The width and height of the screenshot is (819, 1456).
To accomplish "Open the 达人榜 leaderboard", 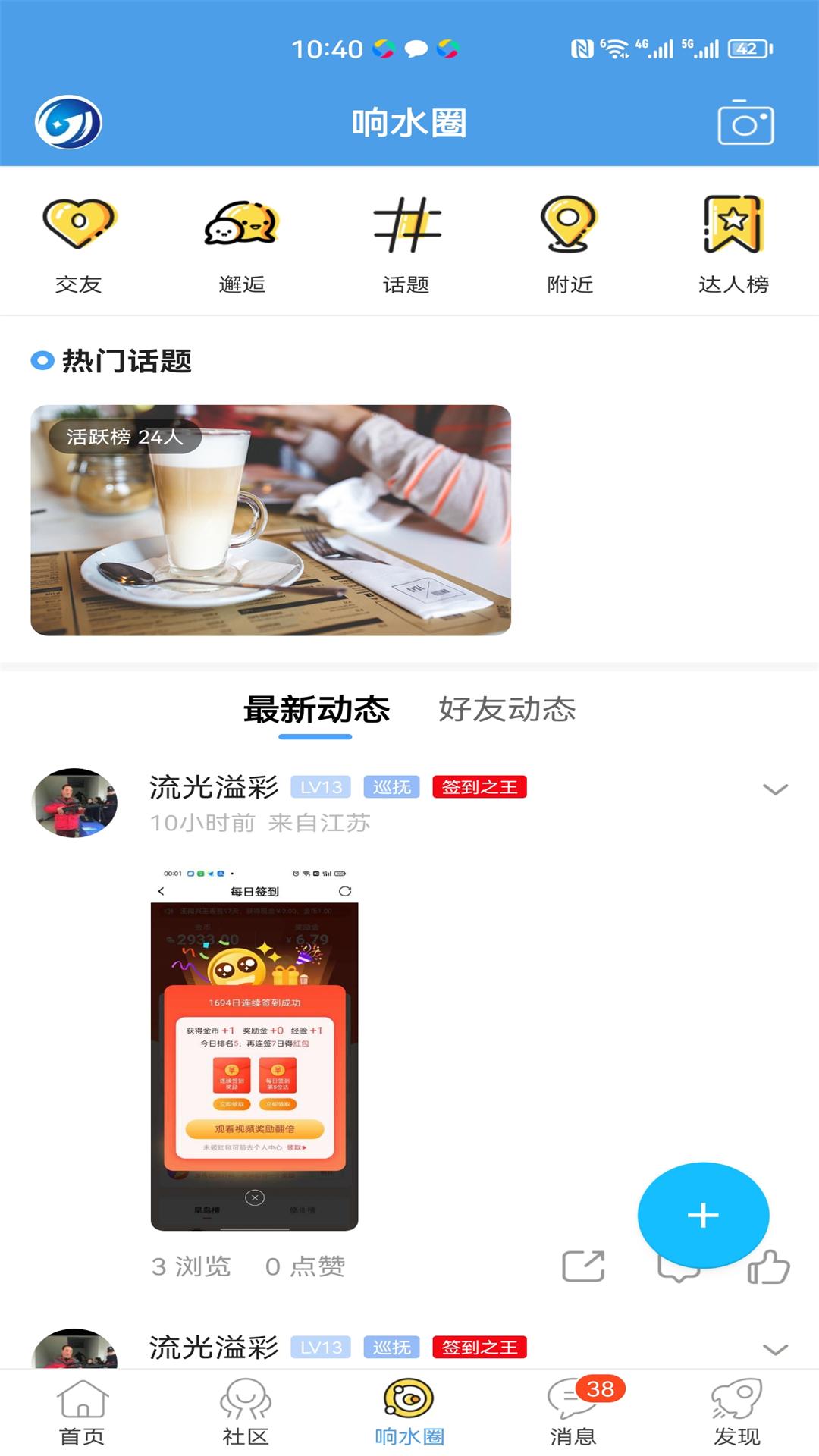I will tap(733, 244).
